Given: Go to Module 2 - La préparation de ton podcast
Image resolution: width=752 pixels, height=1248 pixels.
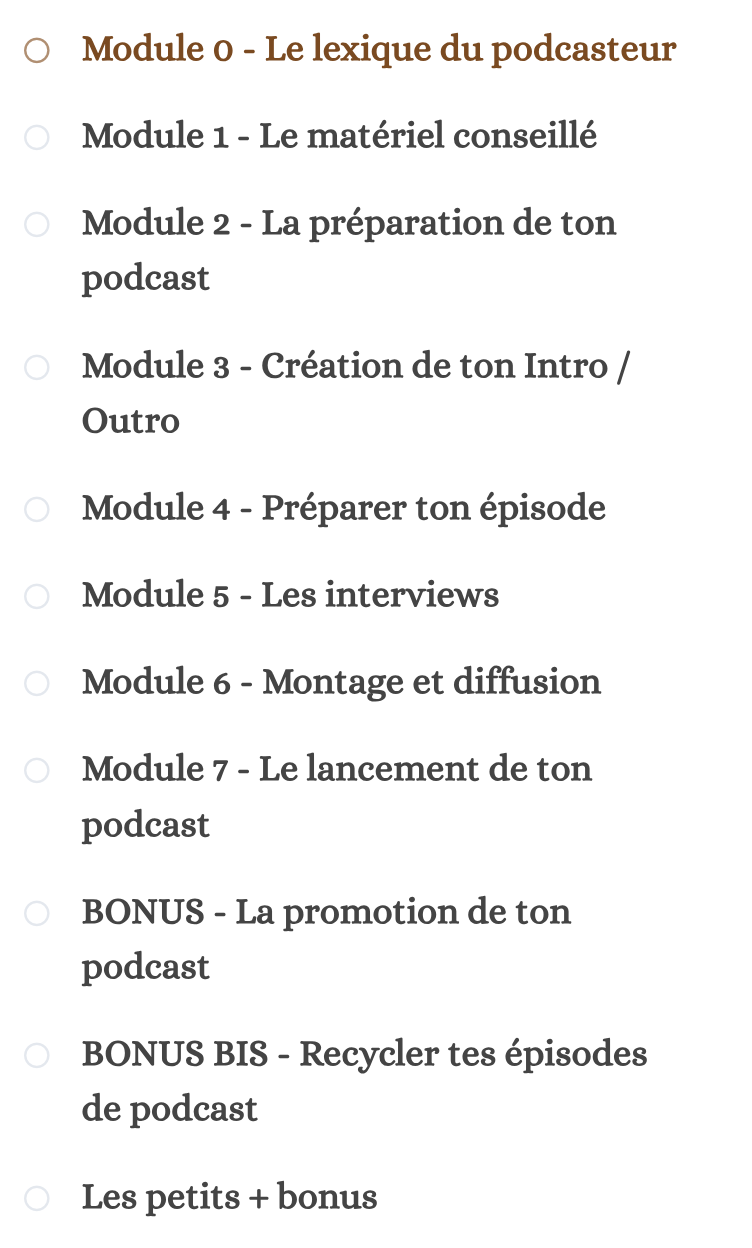Looking at the screenshot, I should pyautogui.click(x=348, y=223).
